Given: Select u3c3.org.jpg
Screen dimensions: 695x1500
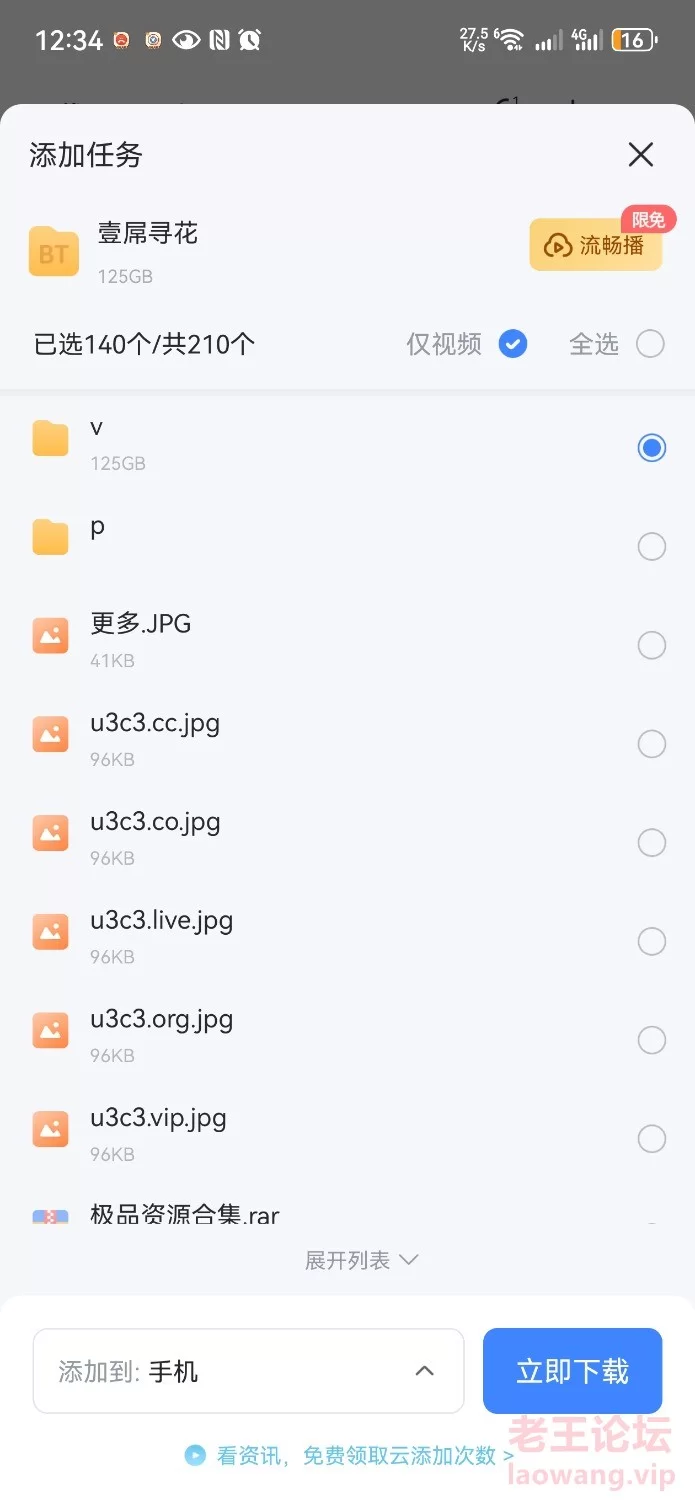Looking at the screenshot, I should tap(652, 1040).
